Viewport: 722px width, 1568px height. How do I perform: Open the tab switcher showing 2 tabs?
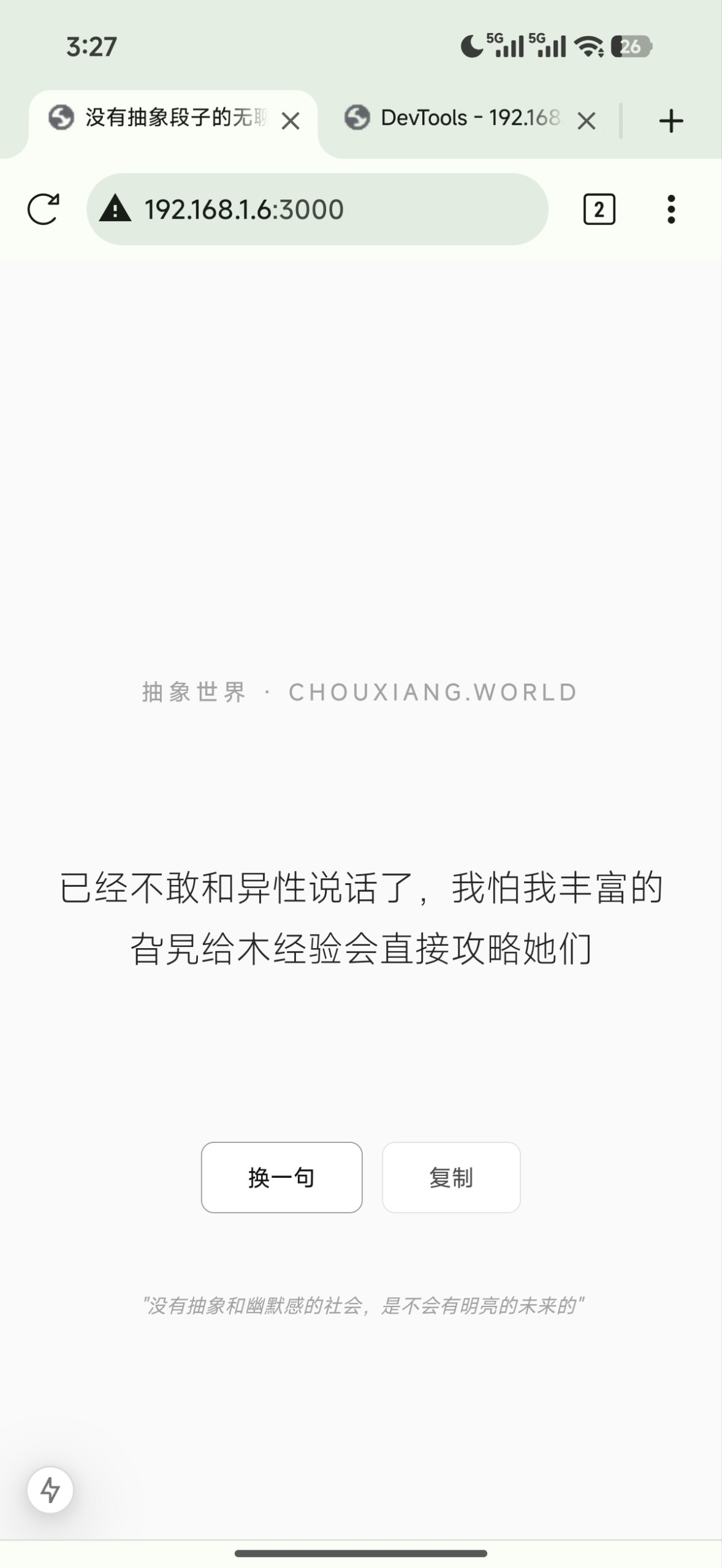tap(599, 209)
